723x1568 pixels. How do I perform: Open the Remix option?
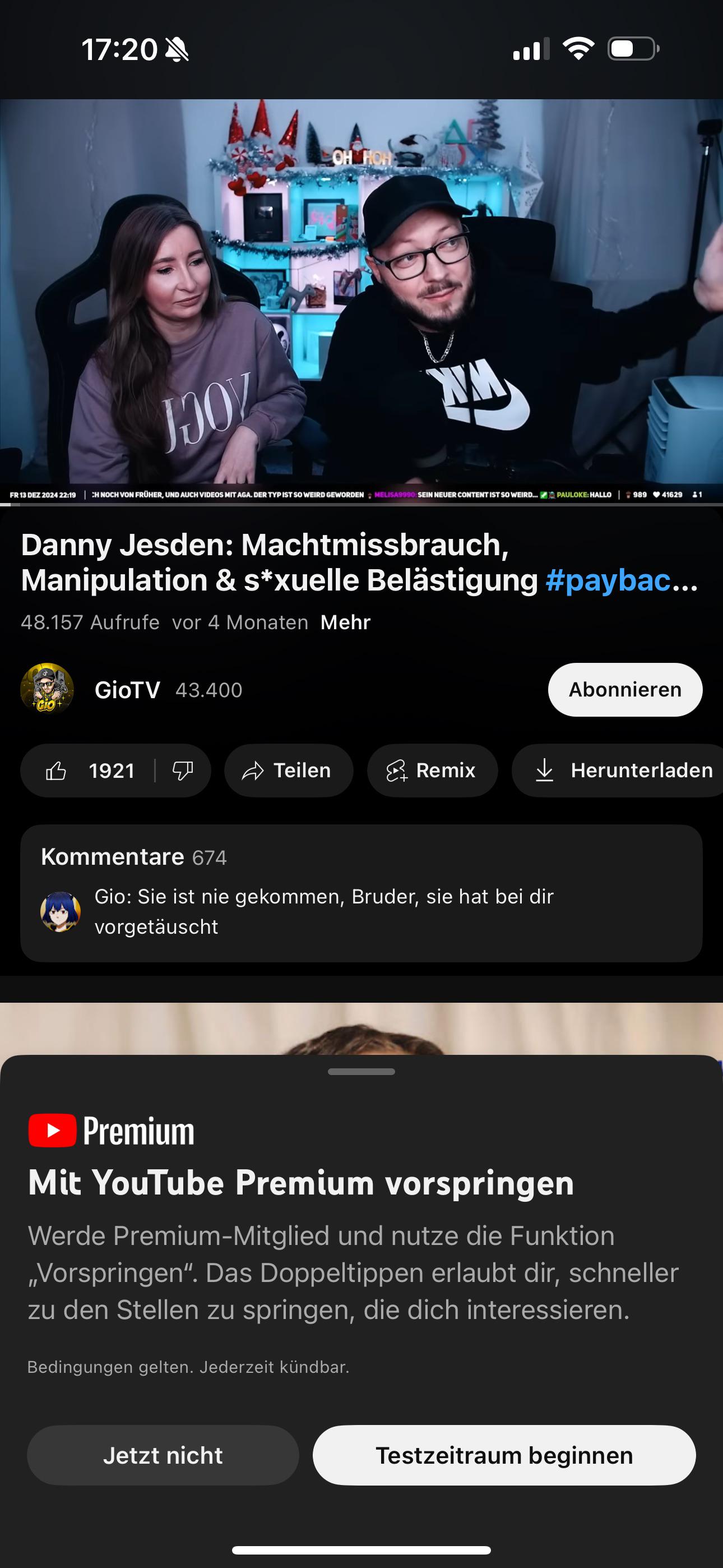pos(432,771)
